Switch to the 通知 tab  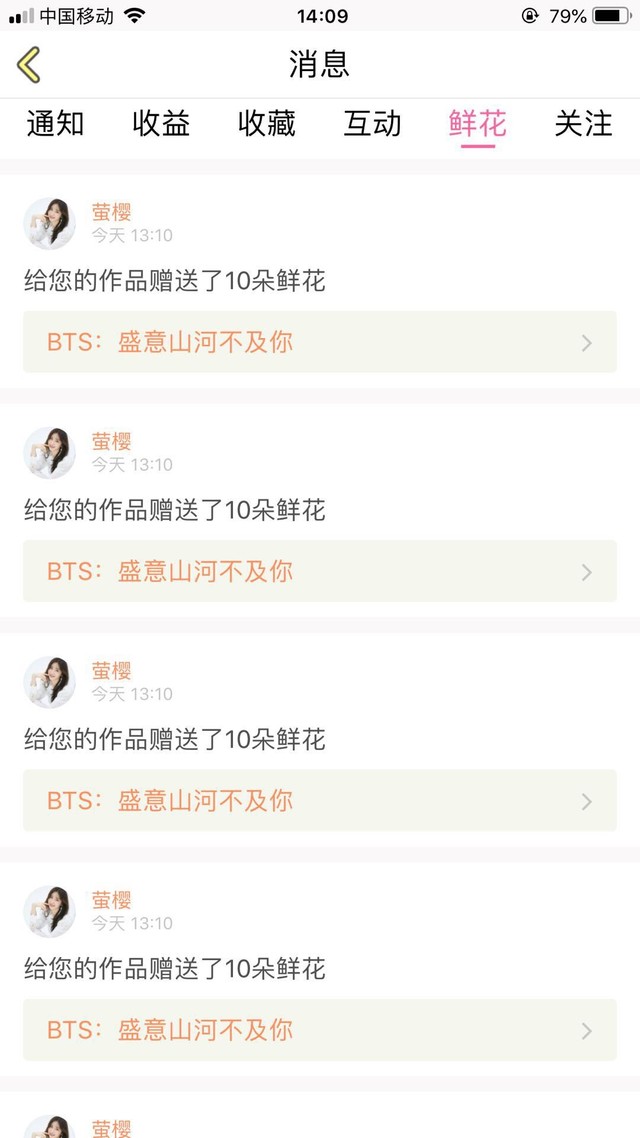click(55, 124)
